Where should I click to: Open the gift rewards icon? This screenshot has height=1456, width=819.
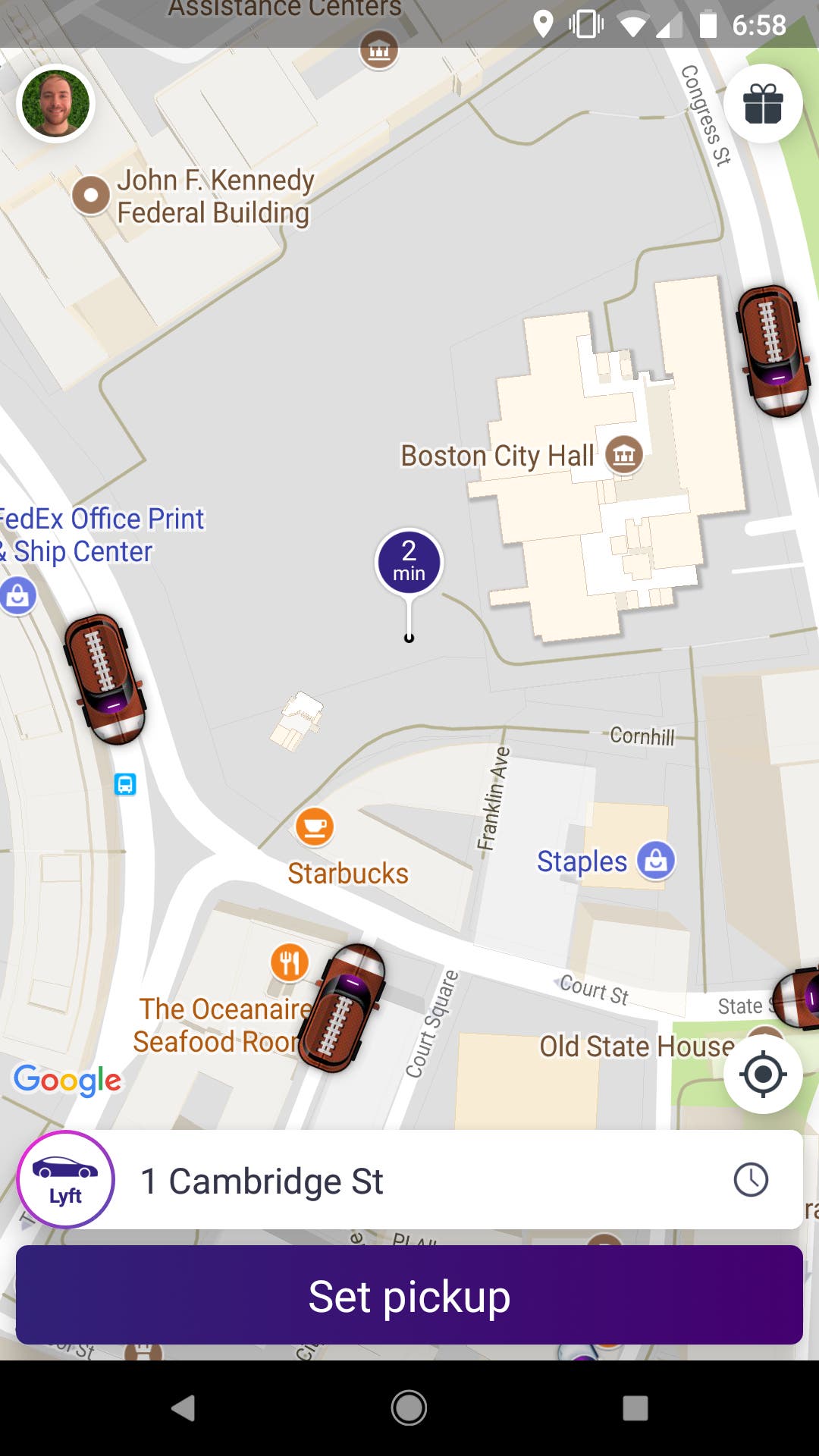(x=763, y=104)
